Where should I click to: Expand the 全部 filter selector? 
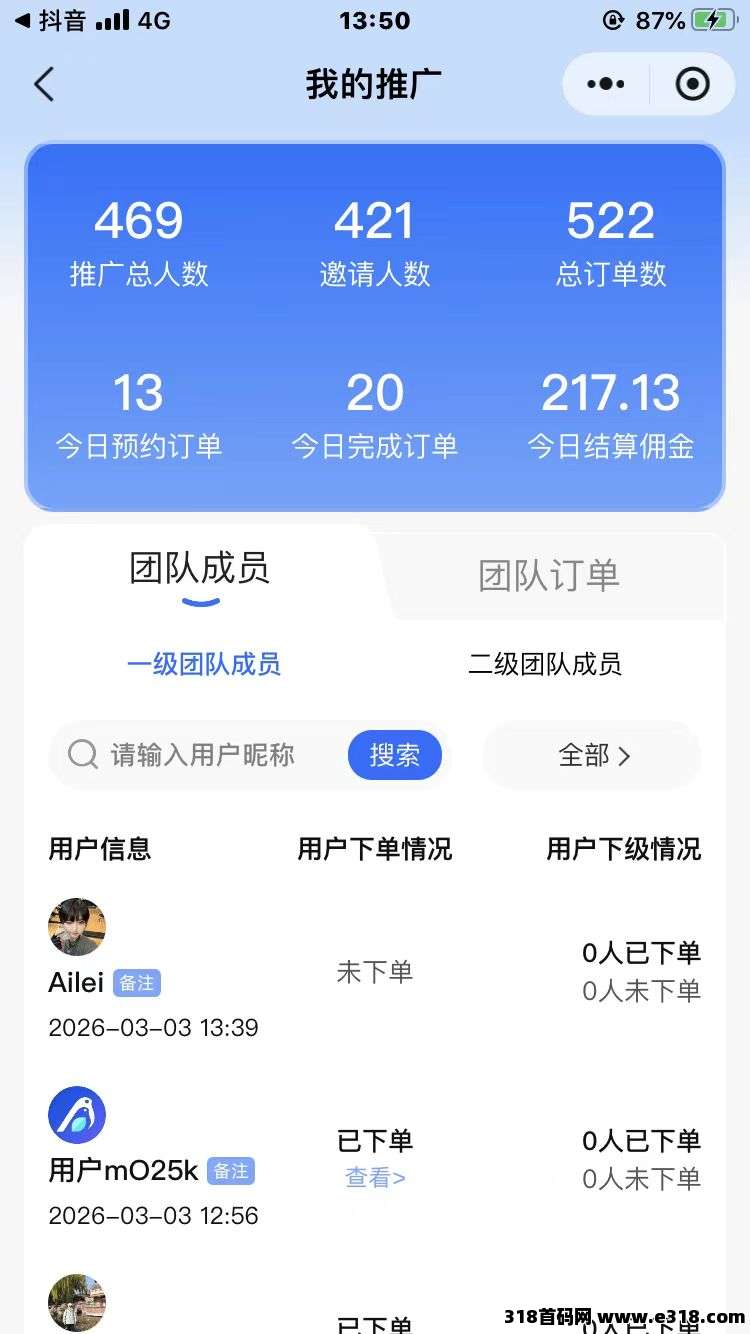tap(591, 755)
